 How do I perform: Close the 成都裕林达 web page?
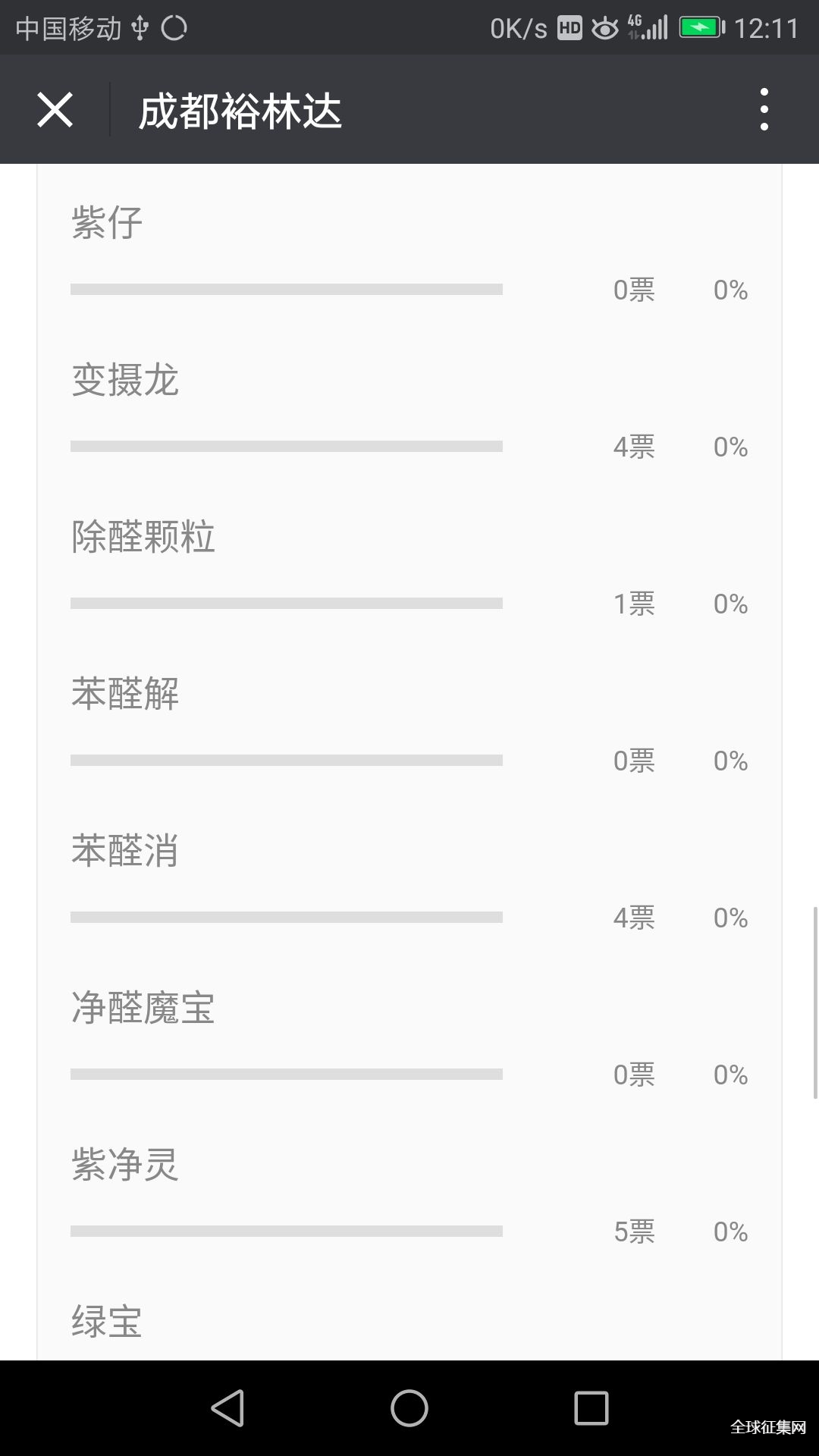coord(55,110)
